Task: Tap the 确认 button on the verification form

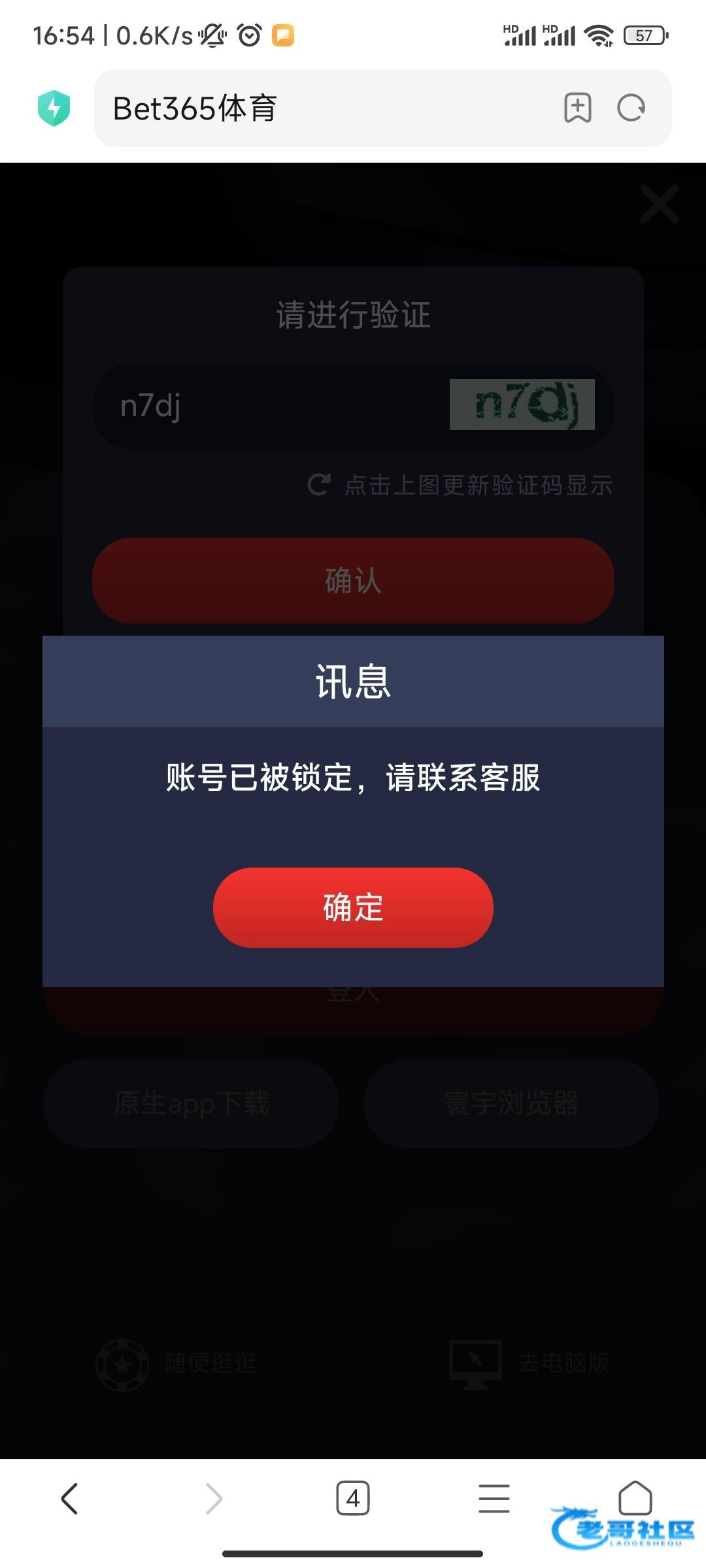Action: 353,581
